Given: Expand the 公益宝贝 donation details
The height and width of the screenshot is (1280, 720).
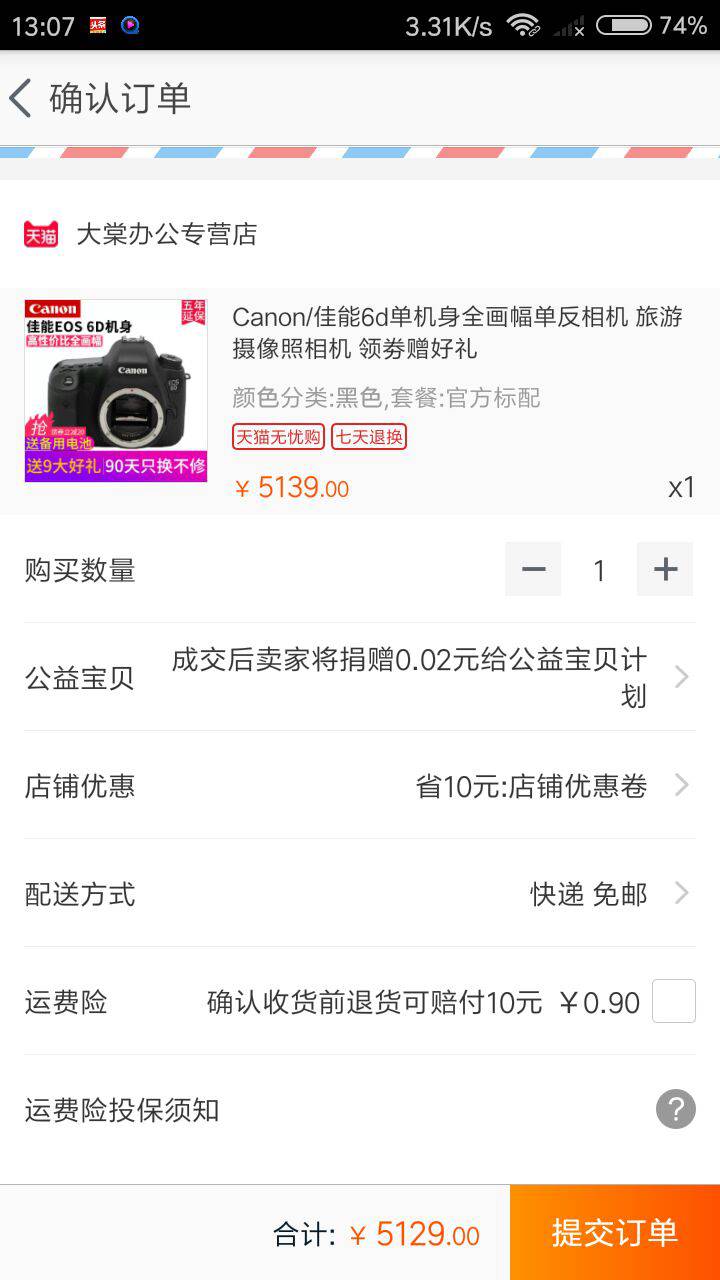Looking at the screenshot, I should coord(682,676).
